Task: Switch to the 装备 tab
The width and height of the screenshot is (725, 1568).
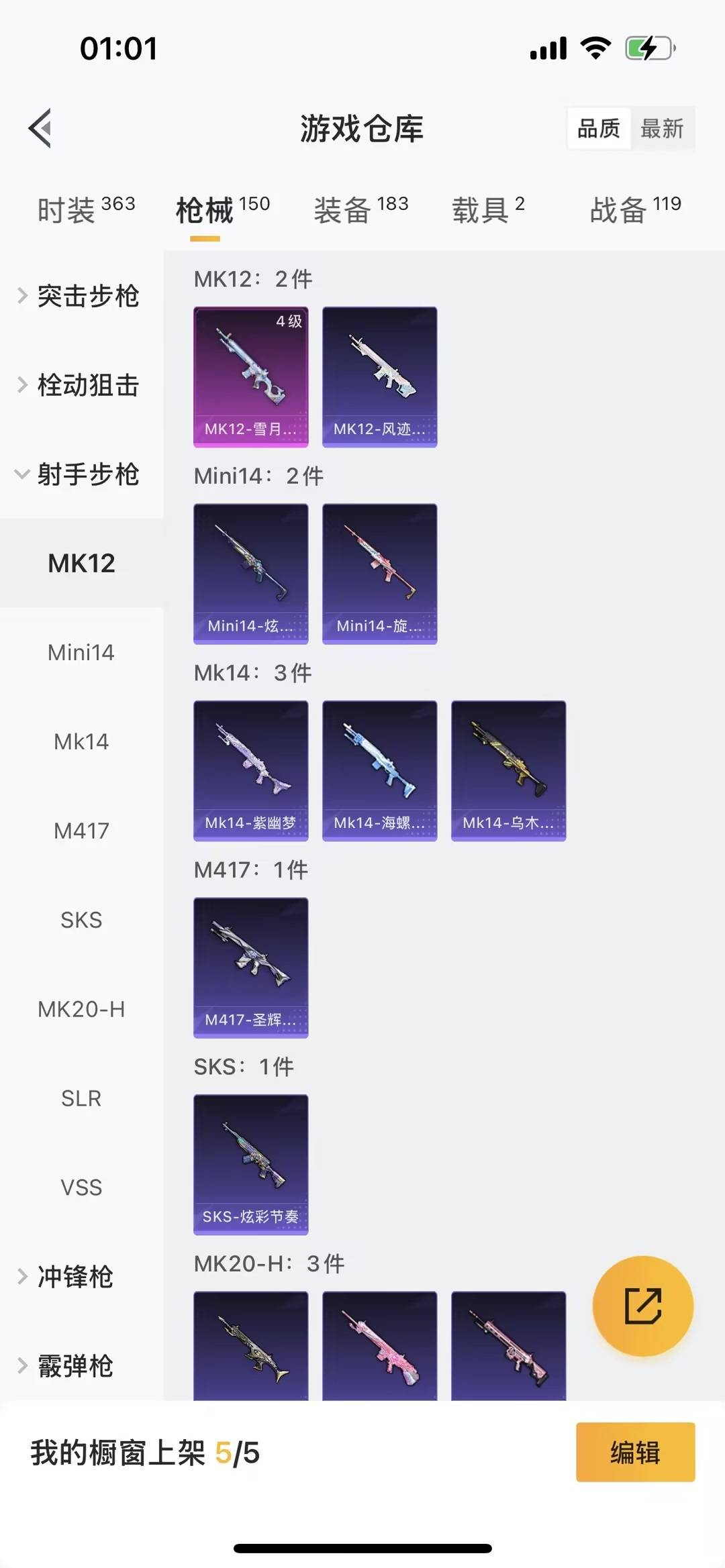Action: [x=360, y=208]
